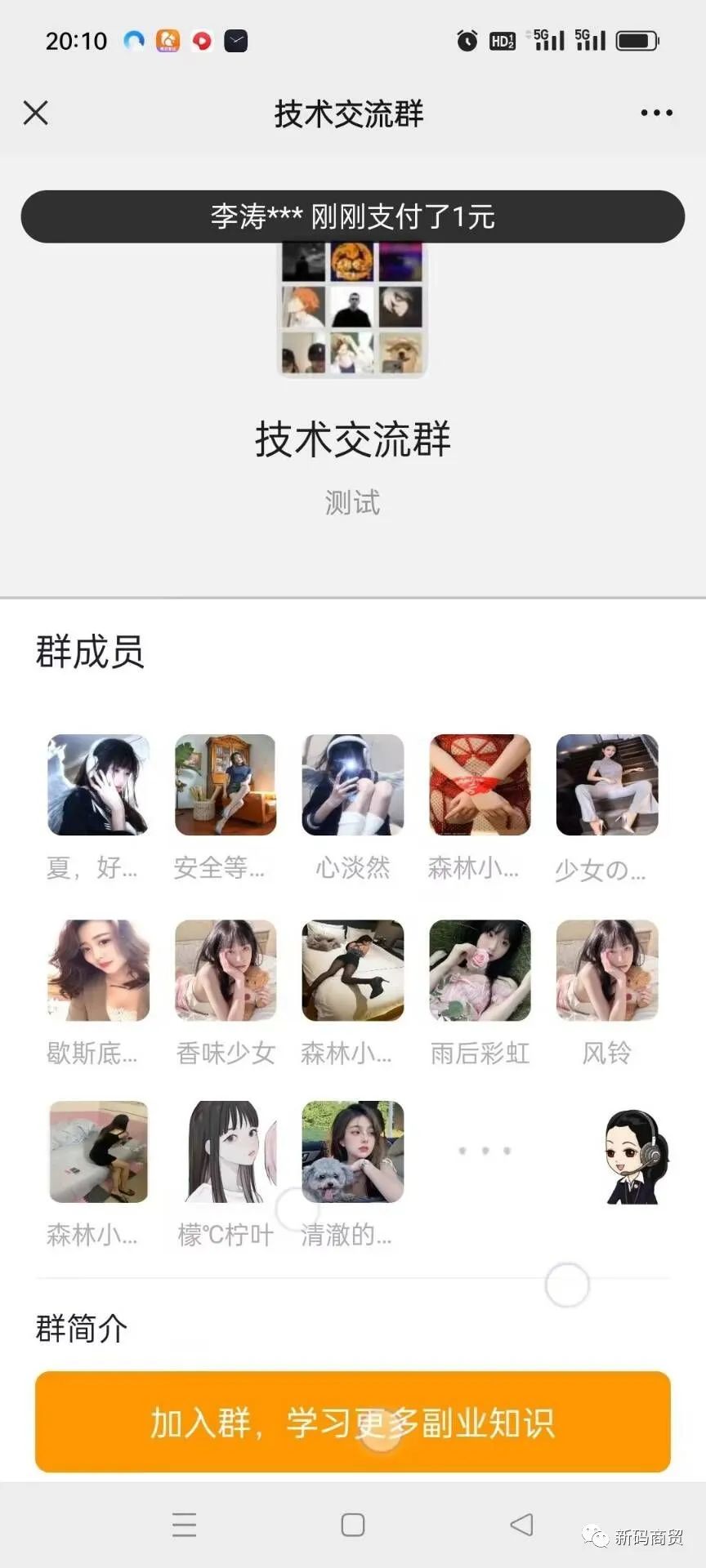The height and width of the screenshot is (1568, 706).
Task: Select member avatar 檬℃柠叶
Action: click(x=225, y=1151)
